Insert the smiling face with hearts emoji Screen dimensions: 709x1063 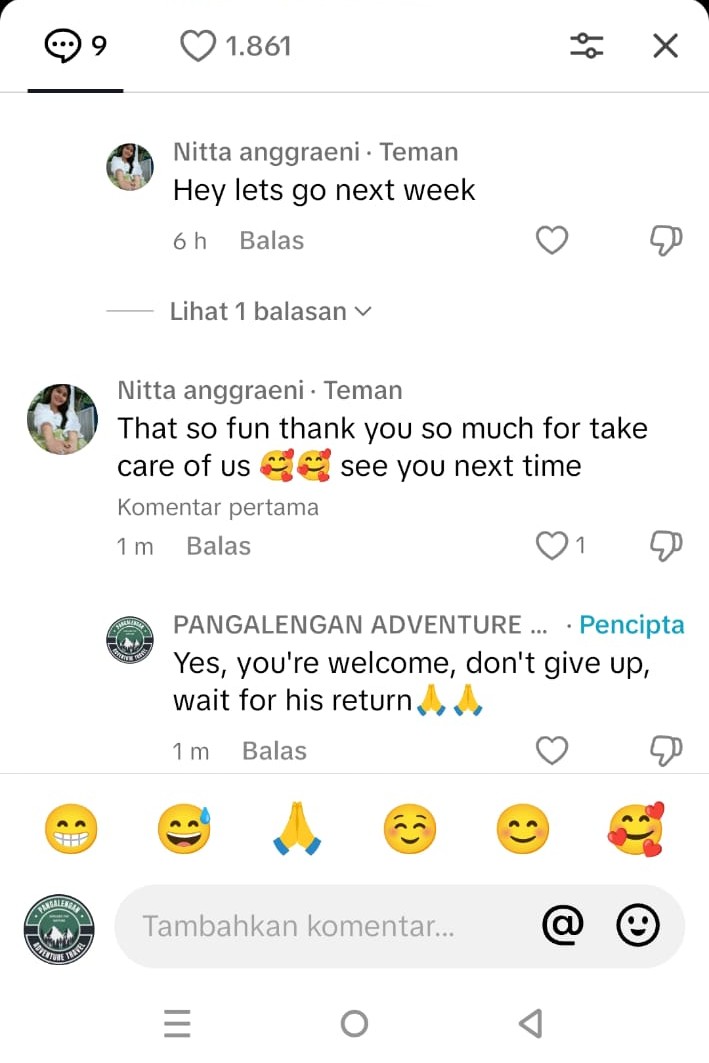[635, 830]
